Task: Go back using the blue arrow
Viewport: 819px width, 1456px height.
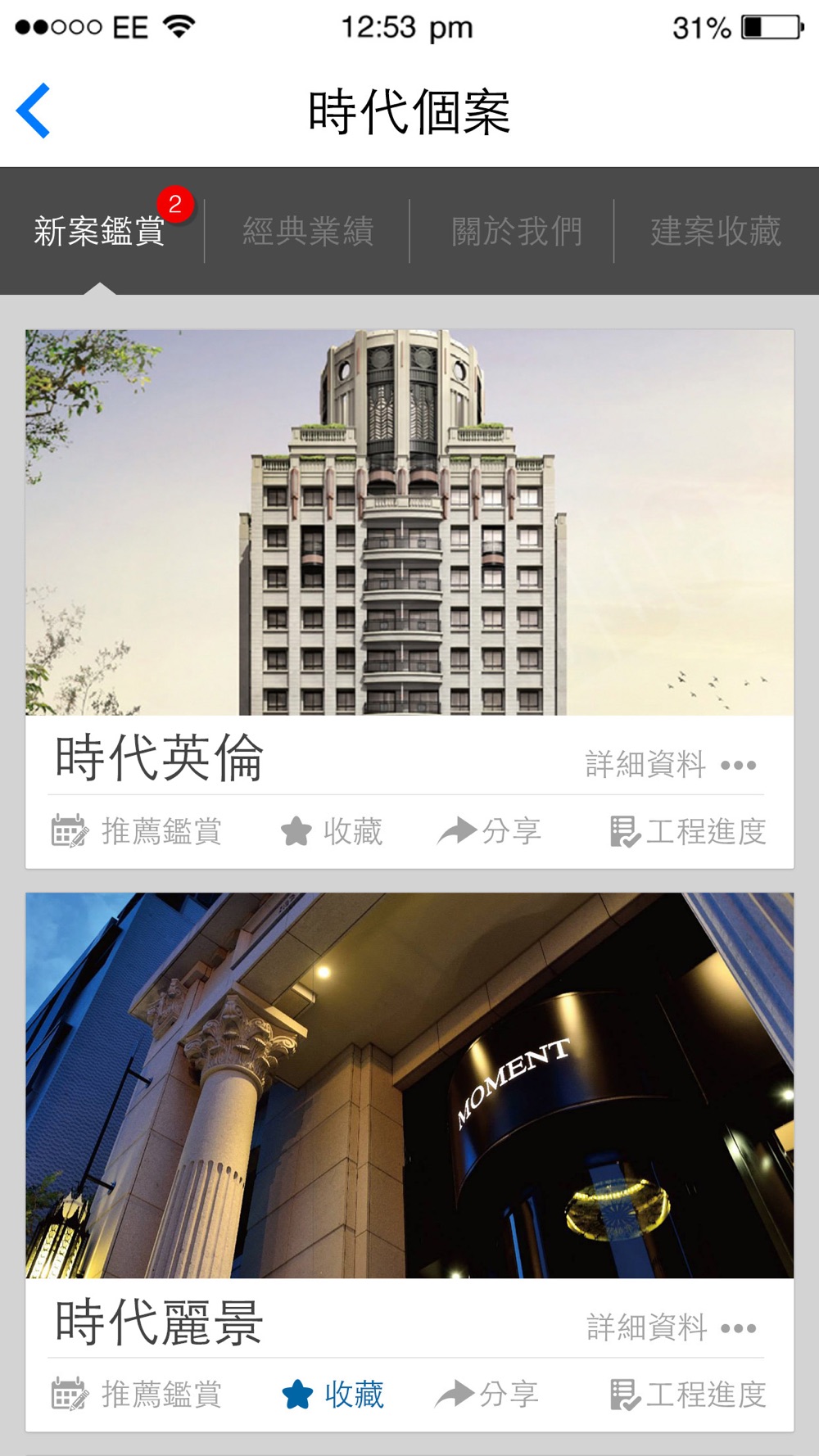Action: [x=34, y=111]
